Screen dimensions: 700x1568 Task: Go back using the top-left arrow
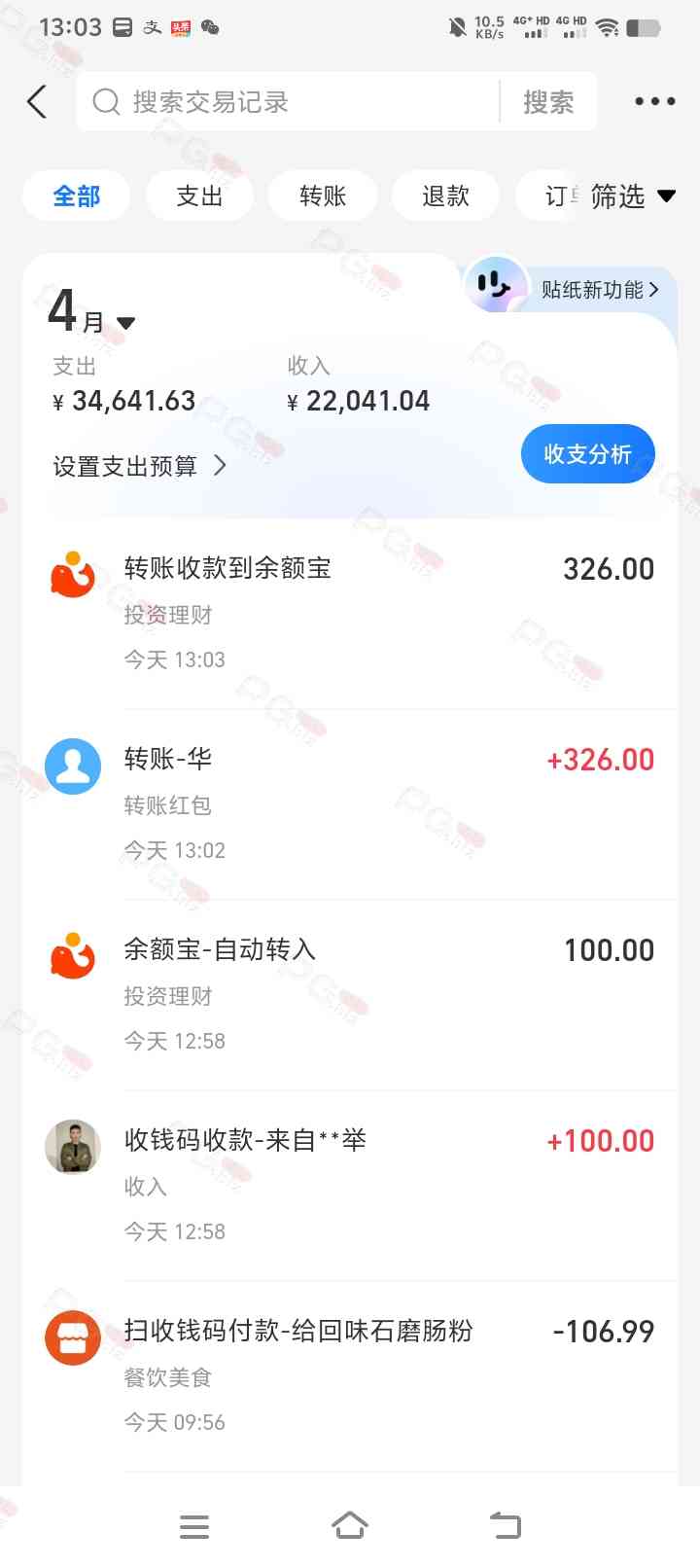click(37, 101)
